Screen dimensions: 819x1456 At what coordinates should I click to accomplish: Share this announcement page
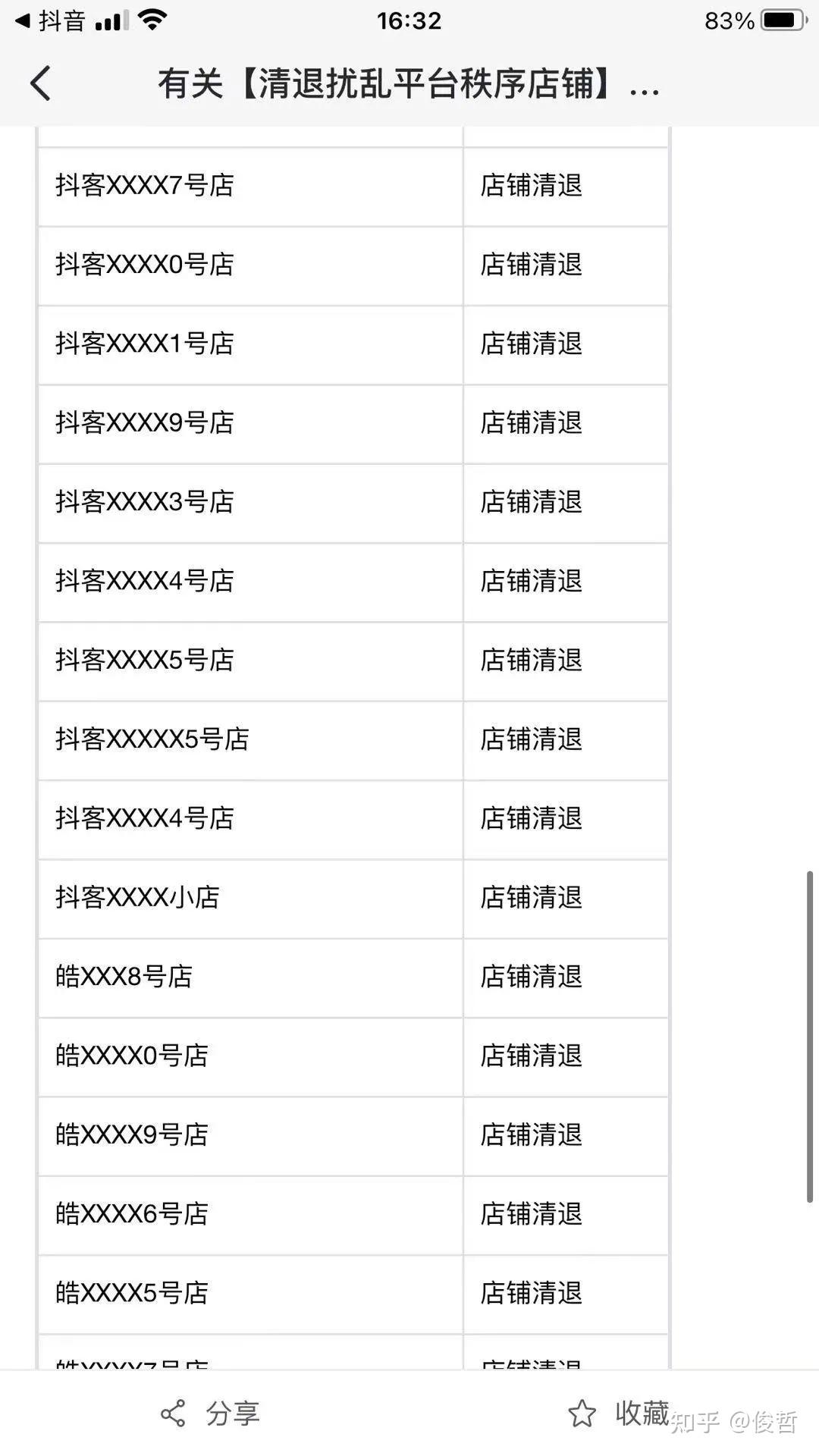[x=210, y=1414]
